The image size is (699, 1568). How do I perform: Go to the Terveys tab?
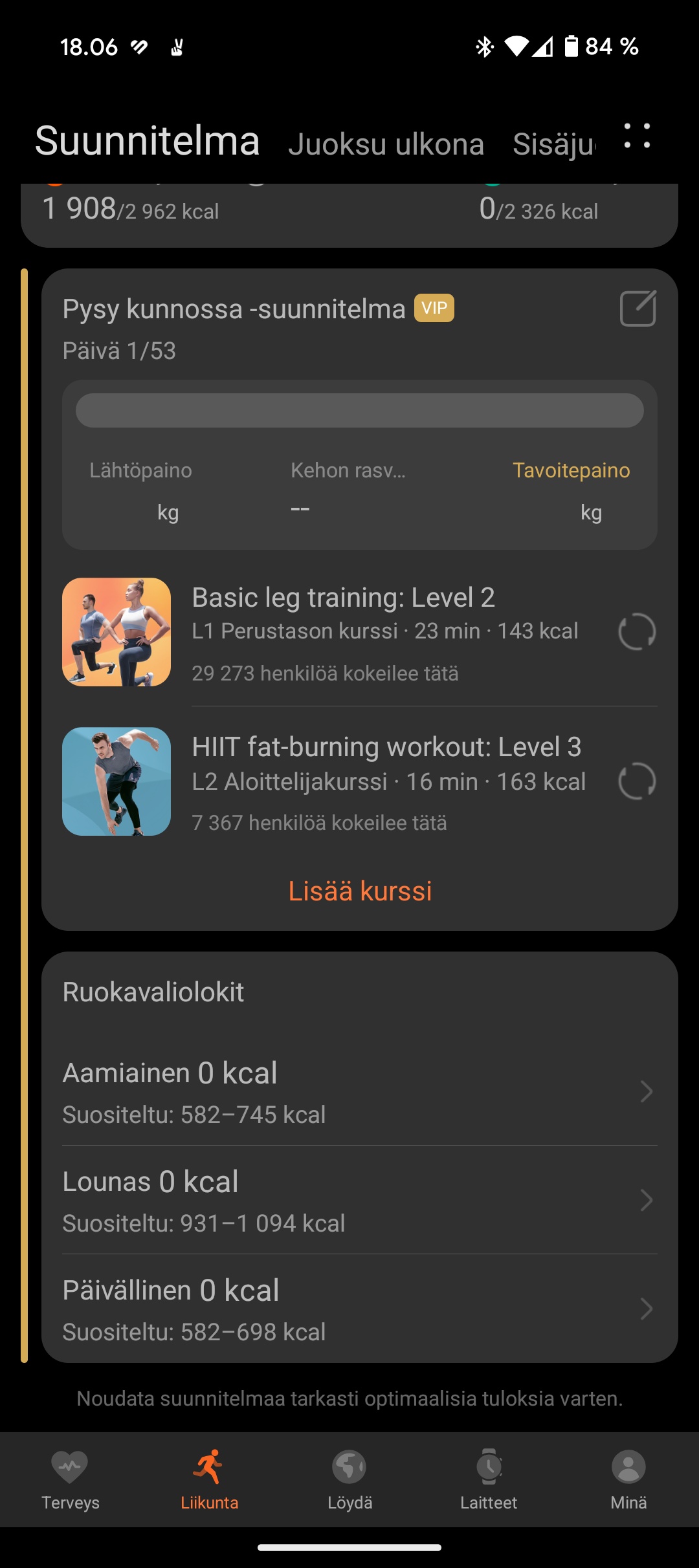coord(70,1479)
